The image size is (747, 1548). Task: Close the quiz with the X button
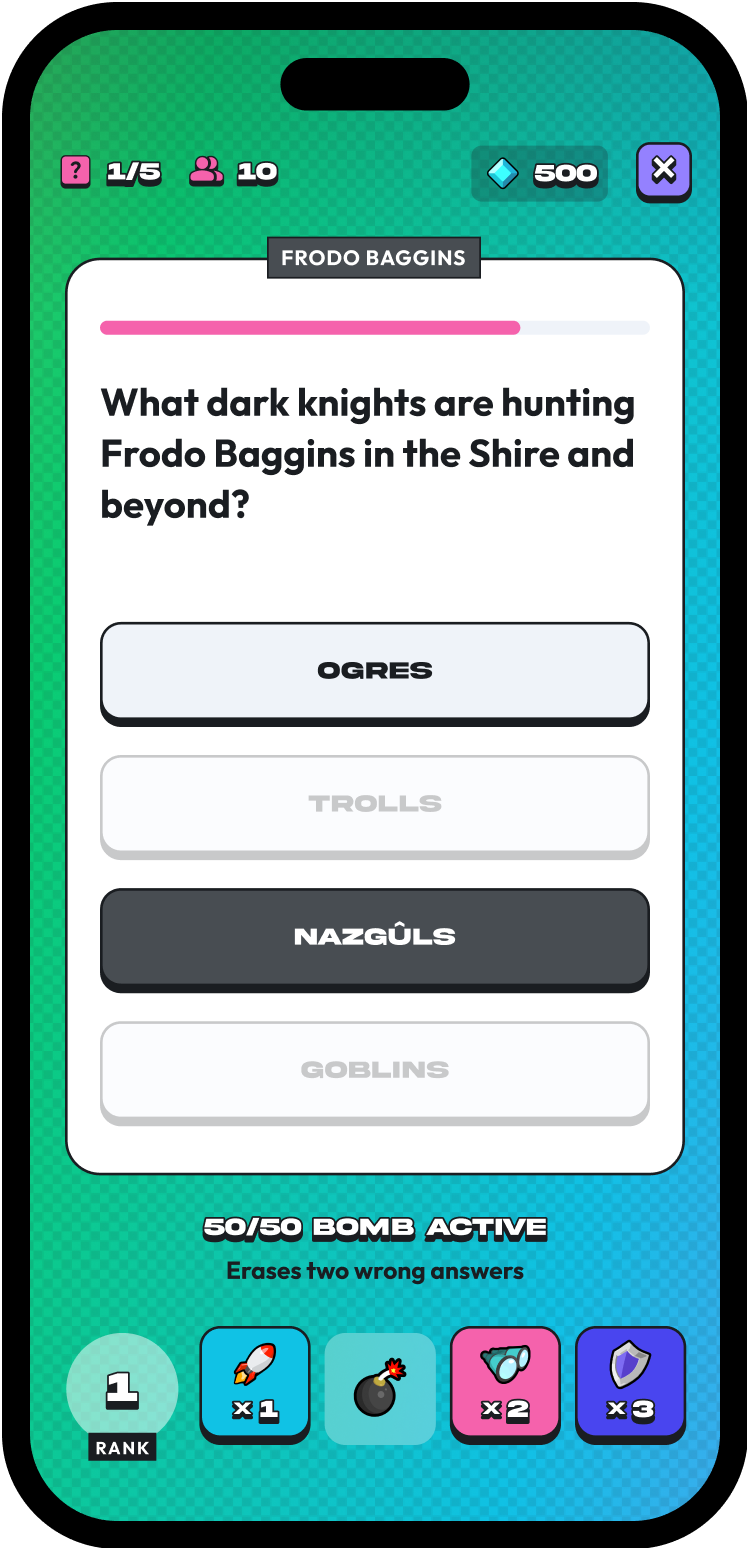coord(664,171)
